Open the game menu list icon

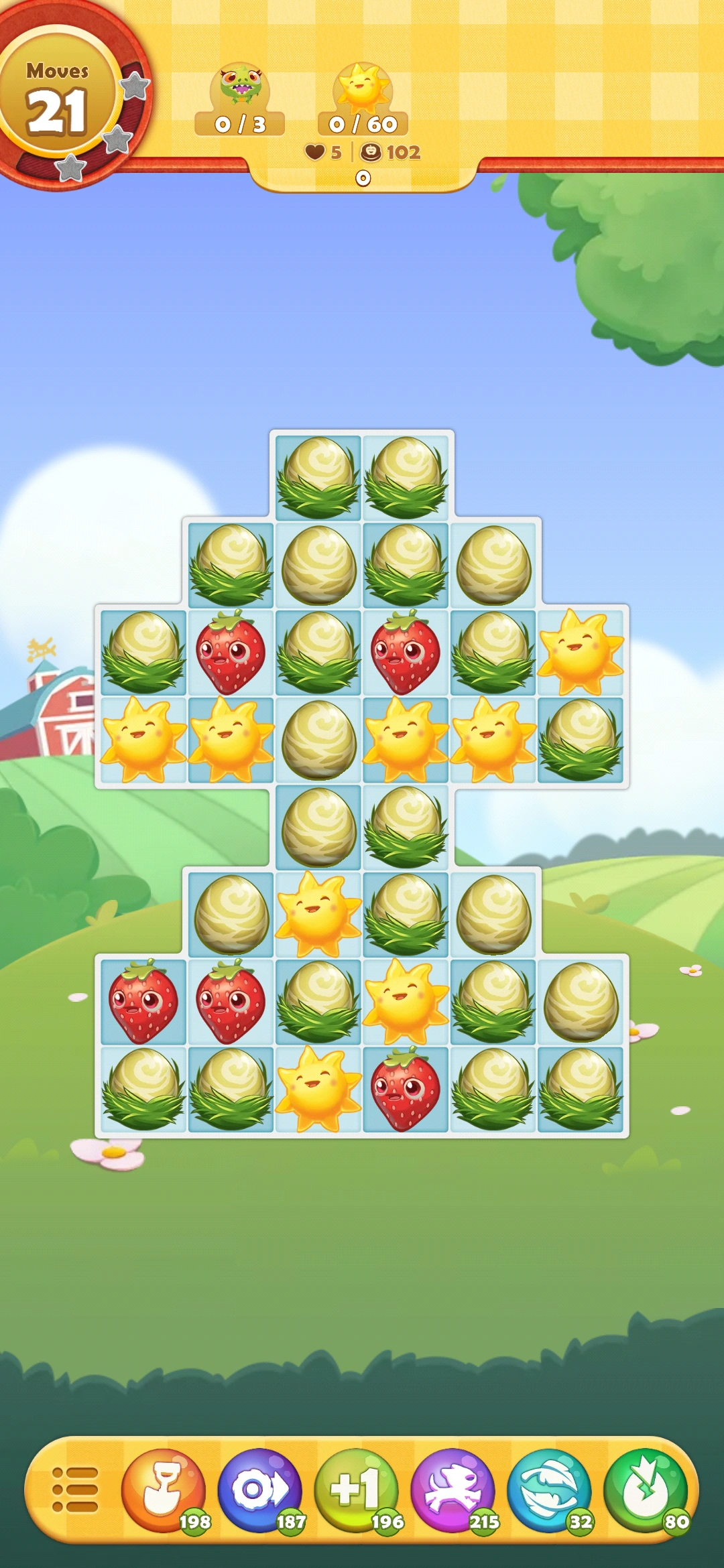pyautogui.click(x=75, y=1489)
